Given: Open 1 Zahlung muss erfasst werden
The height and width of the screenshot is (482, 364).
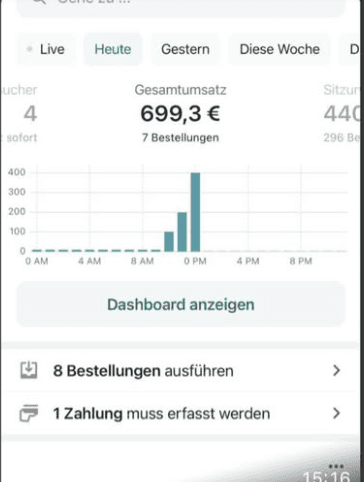Looking at the screenshot, I should tap(180, 413).
